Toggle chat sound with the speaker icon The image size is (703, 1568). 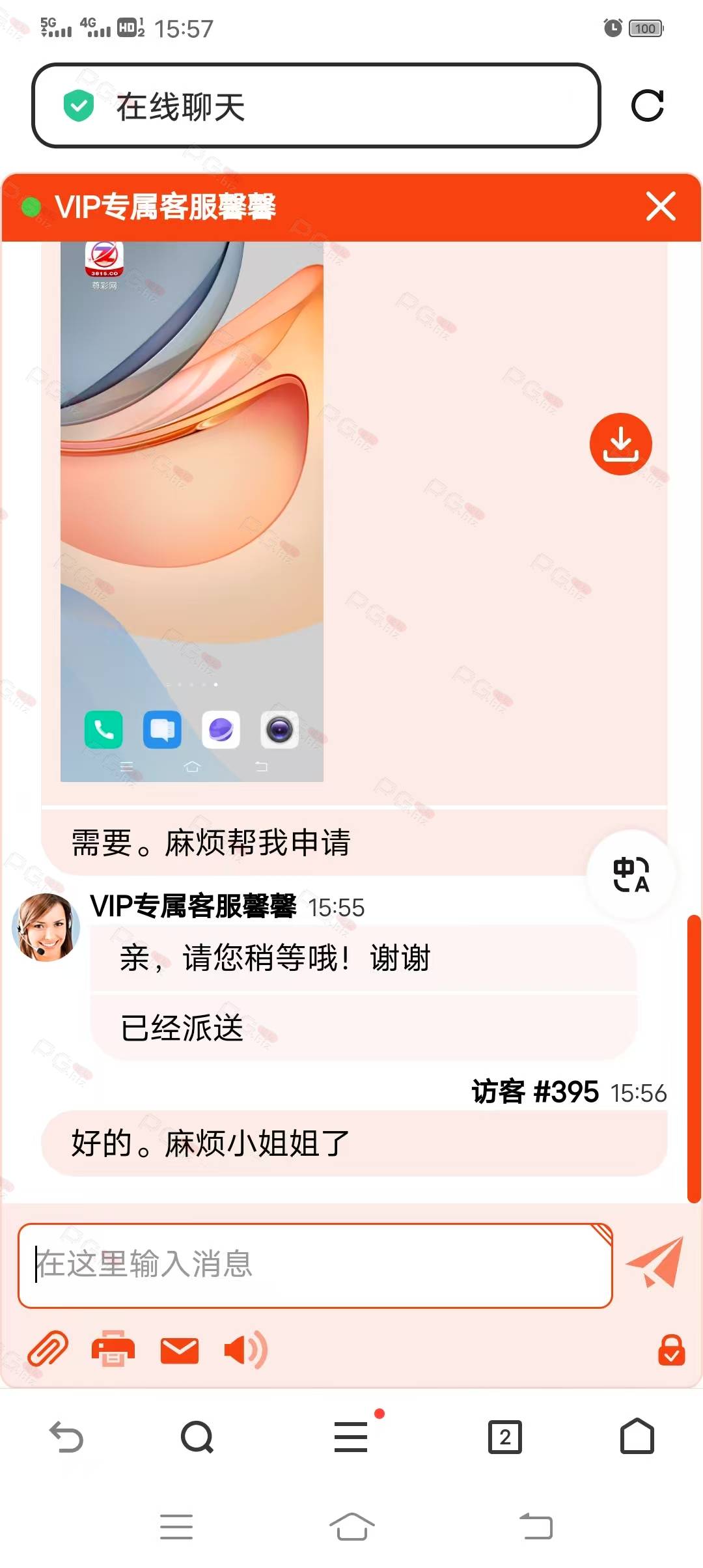pyautogui.click(x=245, y=1350)
